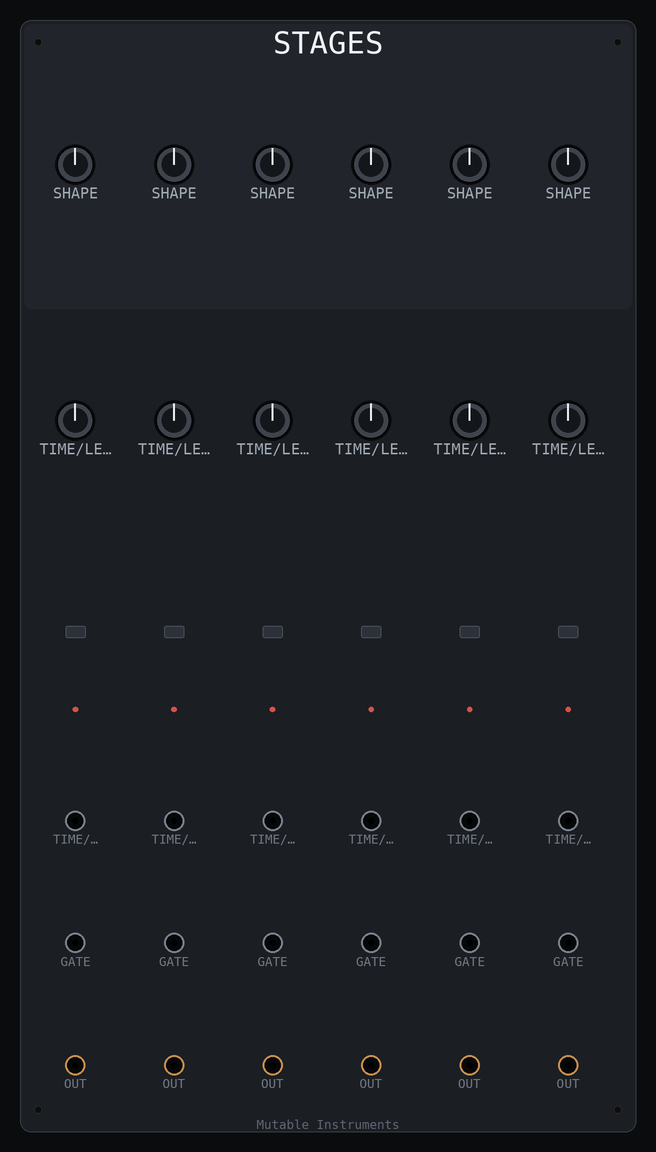Toggle the segment type button of channel one
The image size is (656, 1152).
point(76,632)
